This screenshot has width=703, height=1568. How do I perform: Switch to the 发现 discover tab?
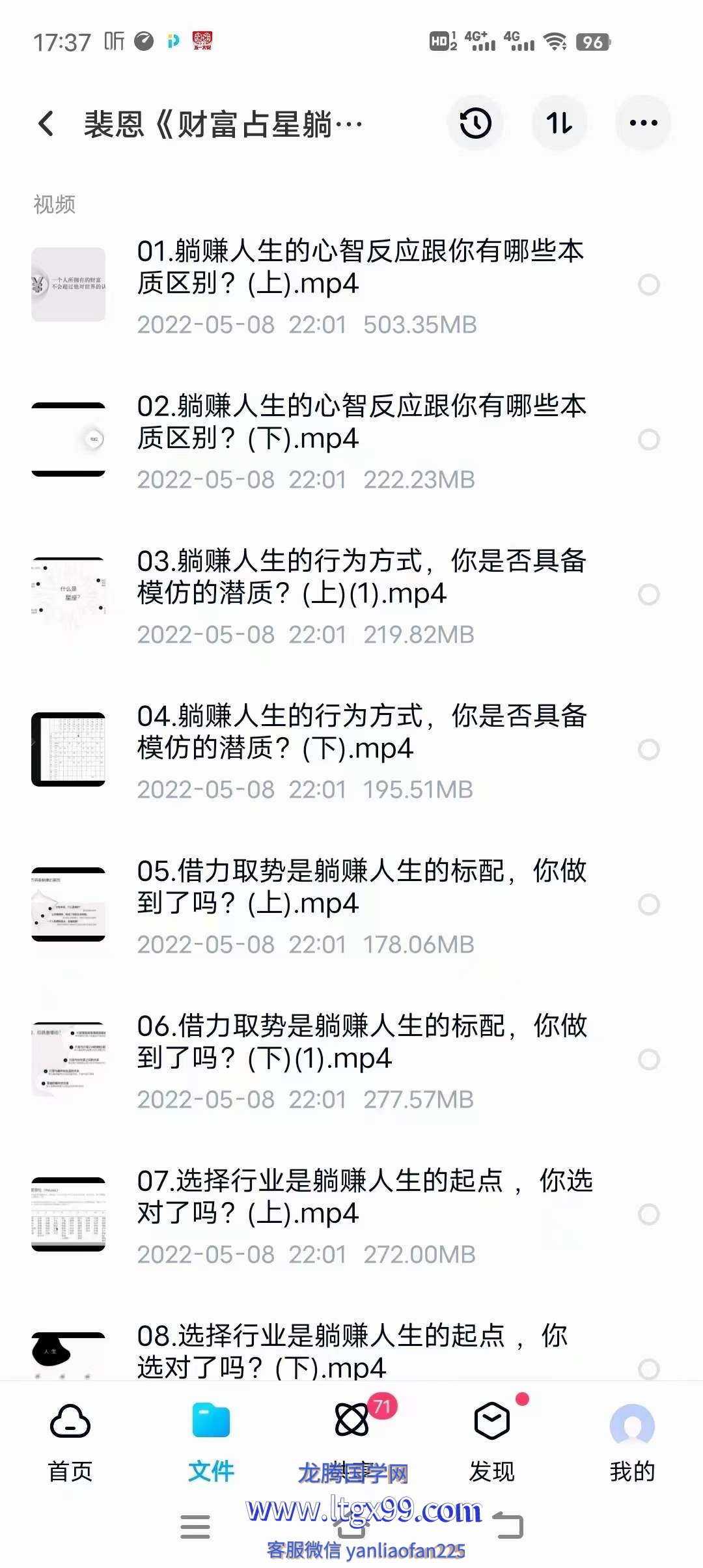tap(492, 1440)
